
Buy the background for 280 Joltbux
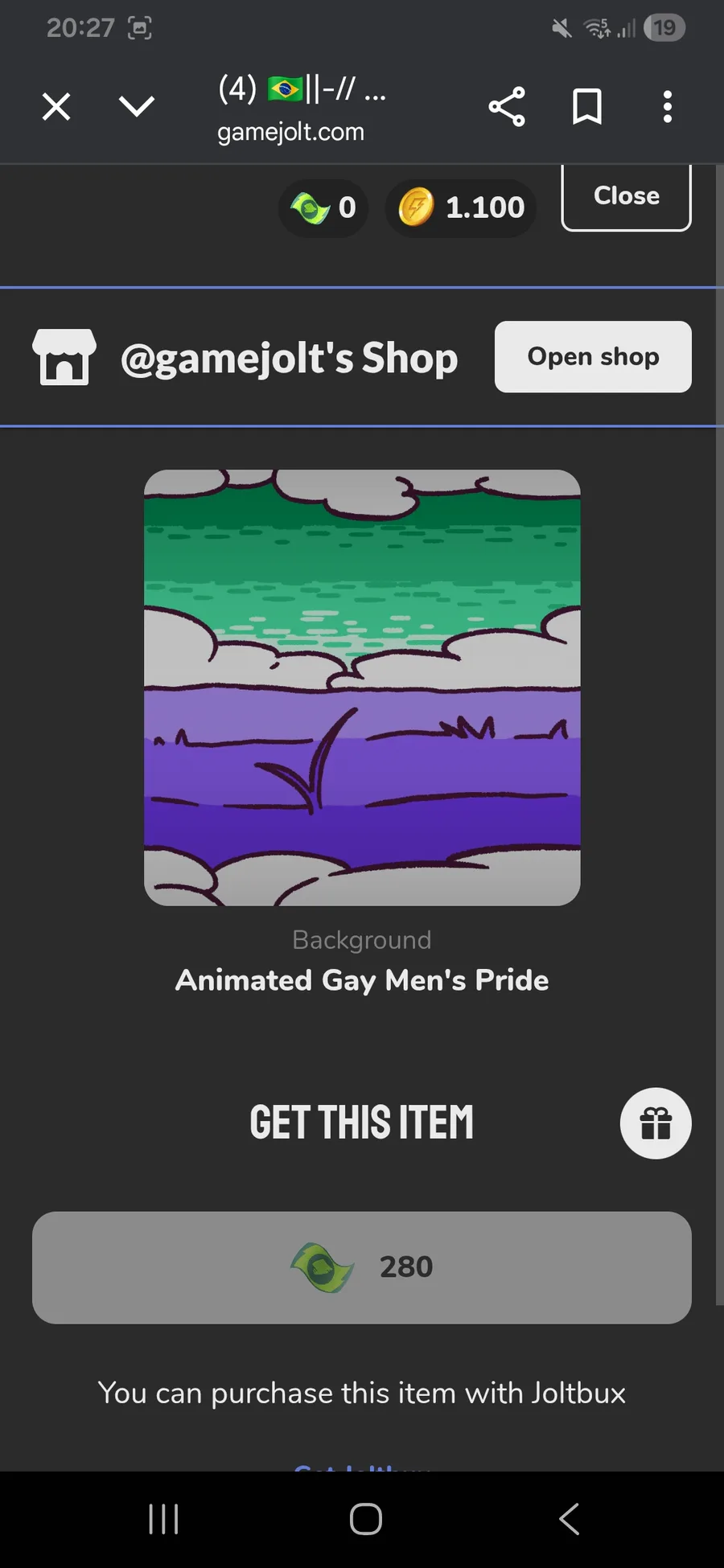pyautogui.click(x=362, y=1267)
